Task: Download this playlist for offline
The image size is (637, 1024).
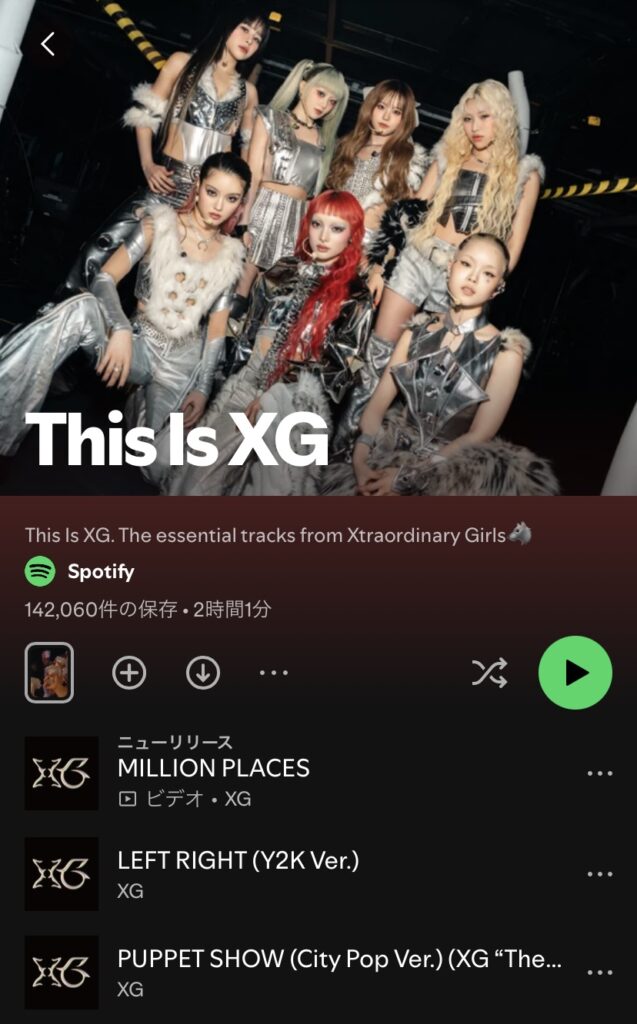Action: pos(203,673)
